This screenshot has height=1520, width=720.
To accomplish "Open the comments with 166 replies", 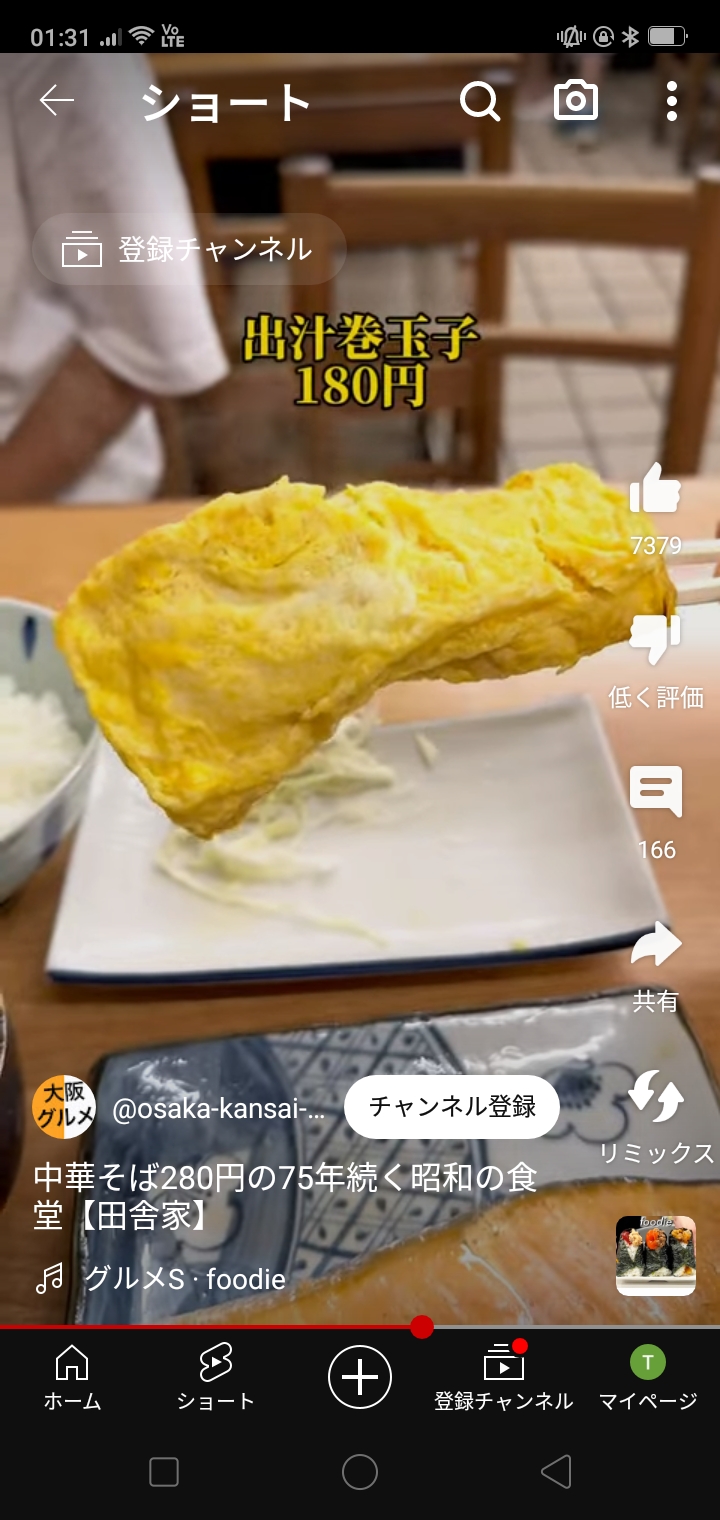I will pyautogui.click(x=655, y=793).
